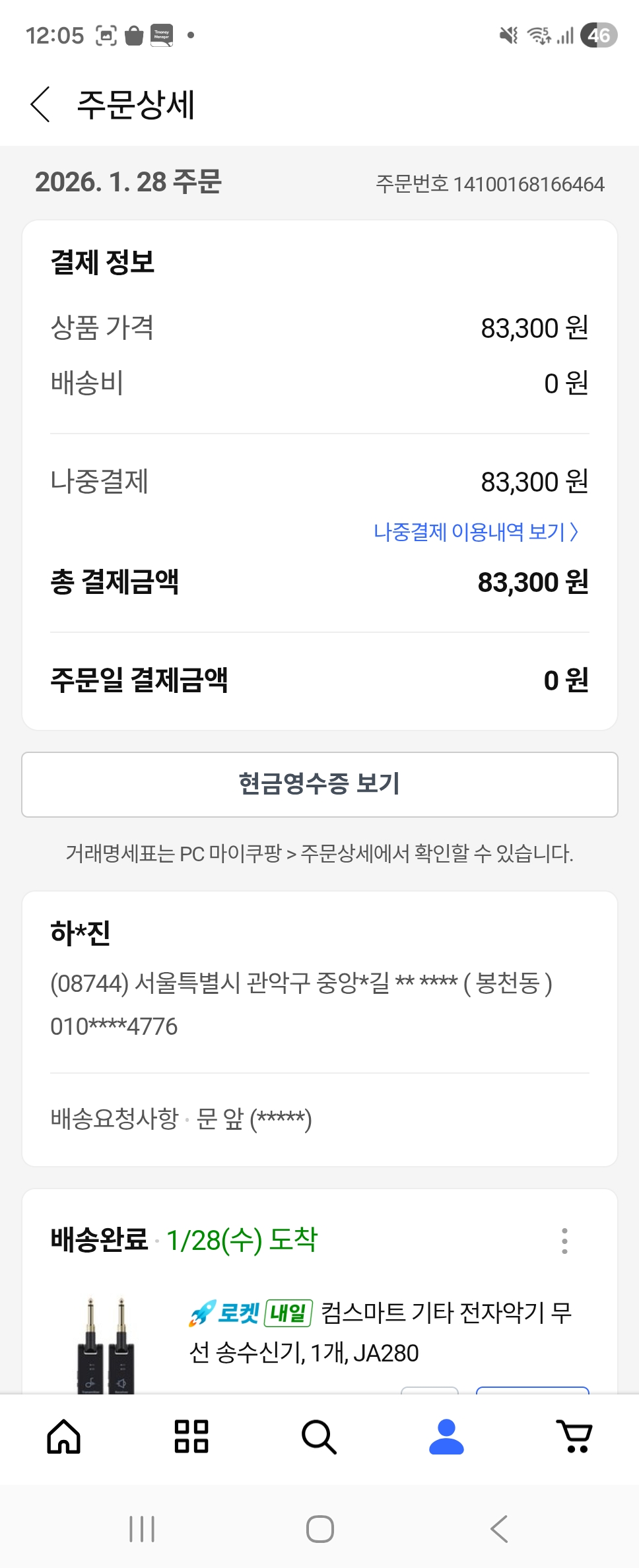Go back from the 주문상세 page
This screenshot has height=1568, width=639.
(x=40, y=104)
